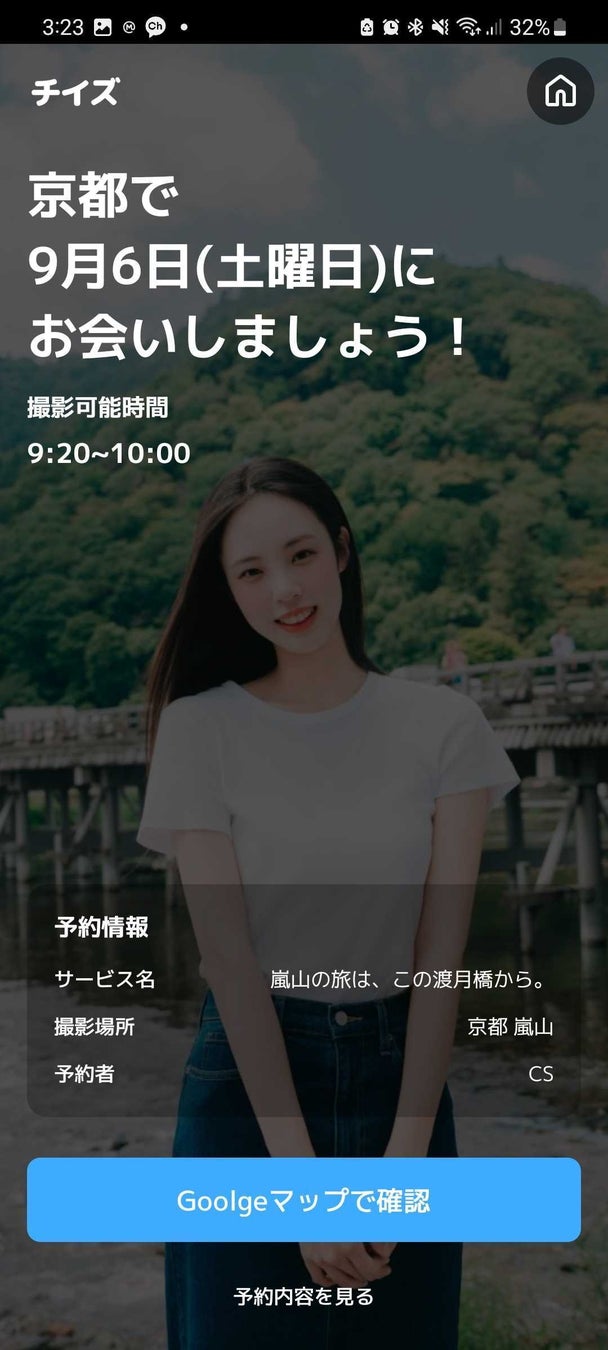Viewport: 608px width, 1350px height.
Task: Go to home via the house icon
Action: pos(560,92)
